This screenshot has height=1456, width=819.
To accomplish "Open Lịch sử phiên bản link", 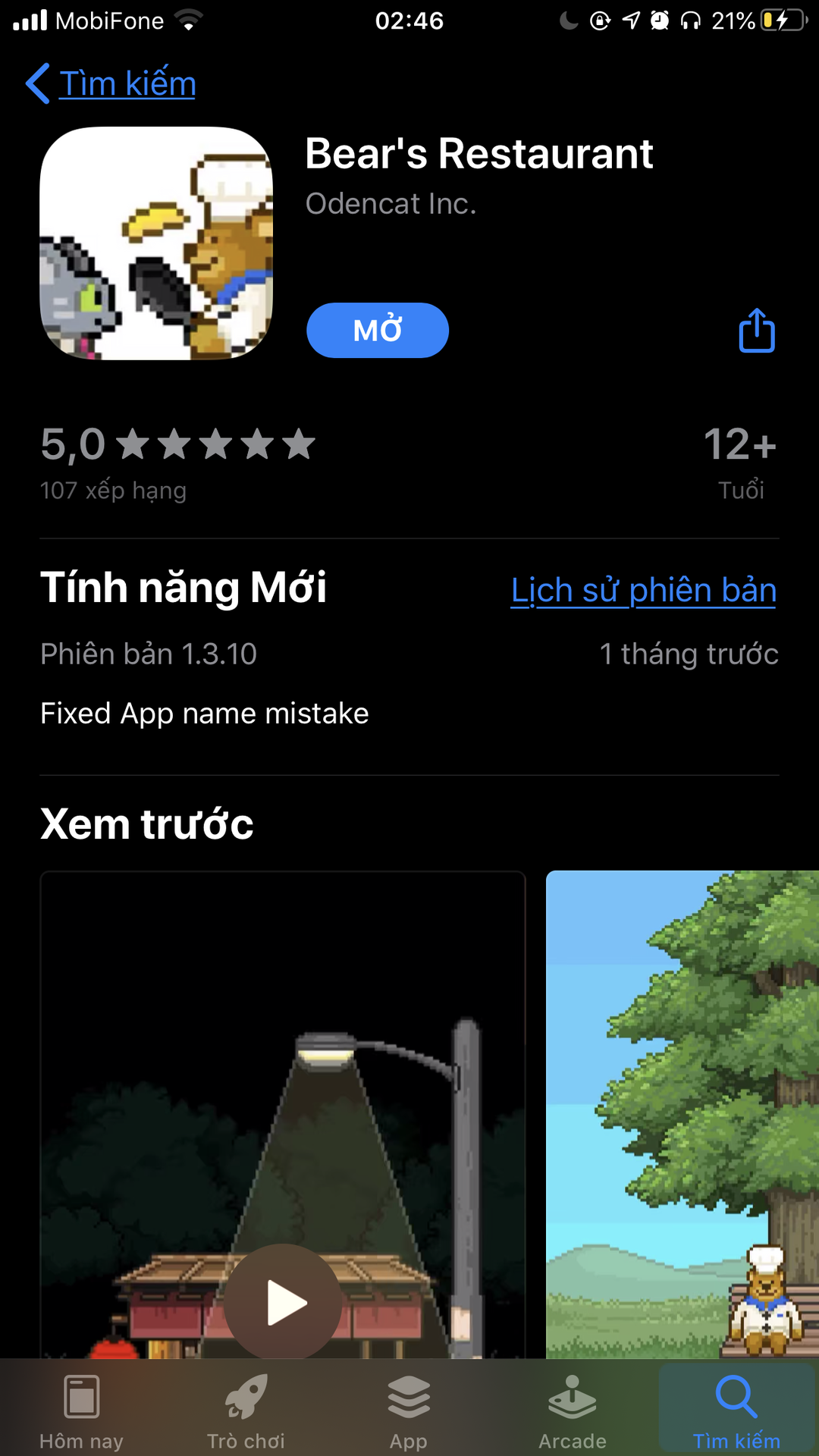I will tap(643, 590).
